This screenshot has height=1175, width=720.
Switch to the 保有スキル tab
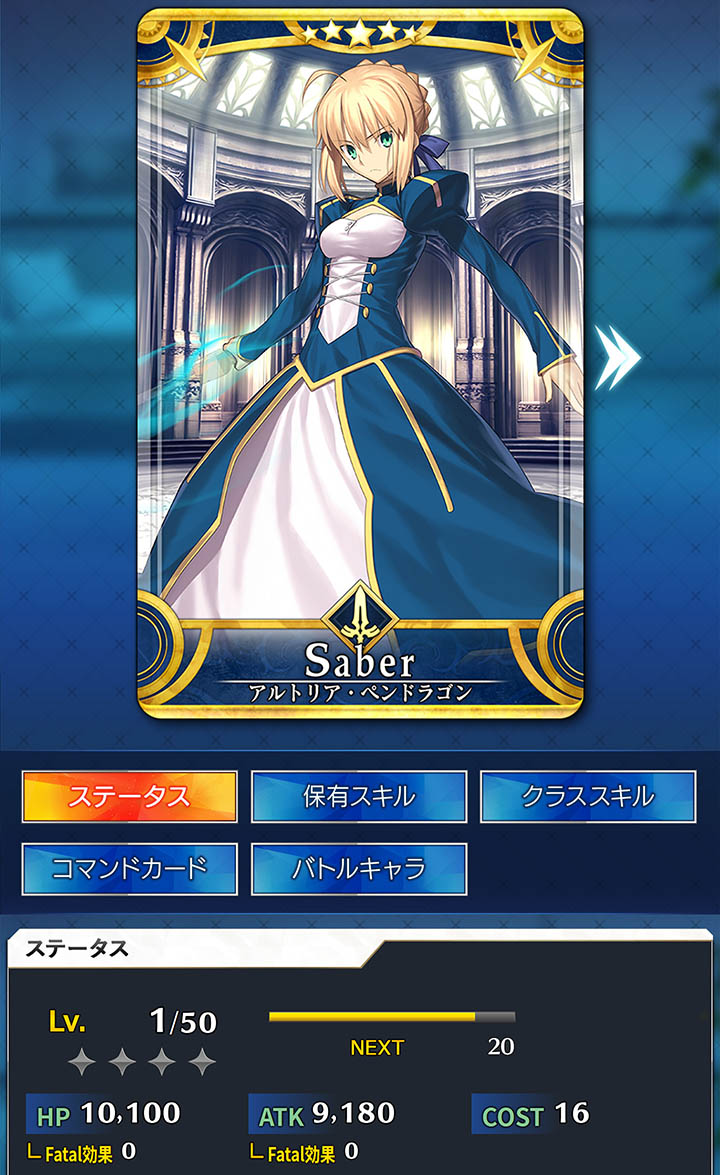pyautogui.click(x=359, y=796)
